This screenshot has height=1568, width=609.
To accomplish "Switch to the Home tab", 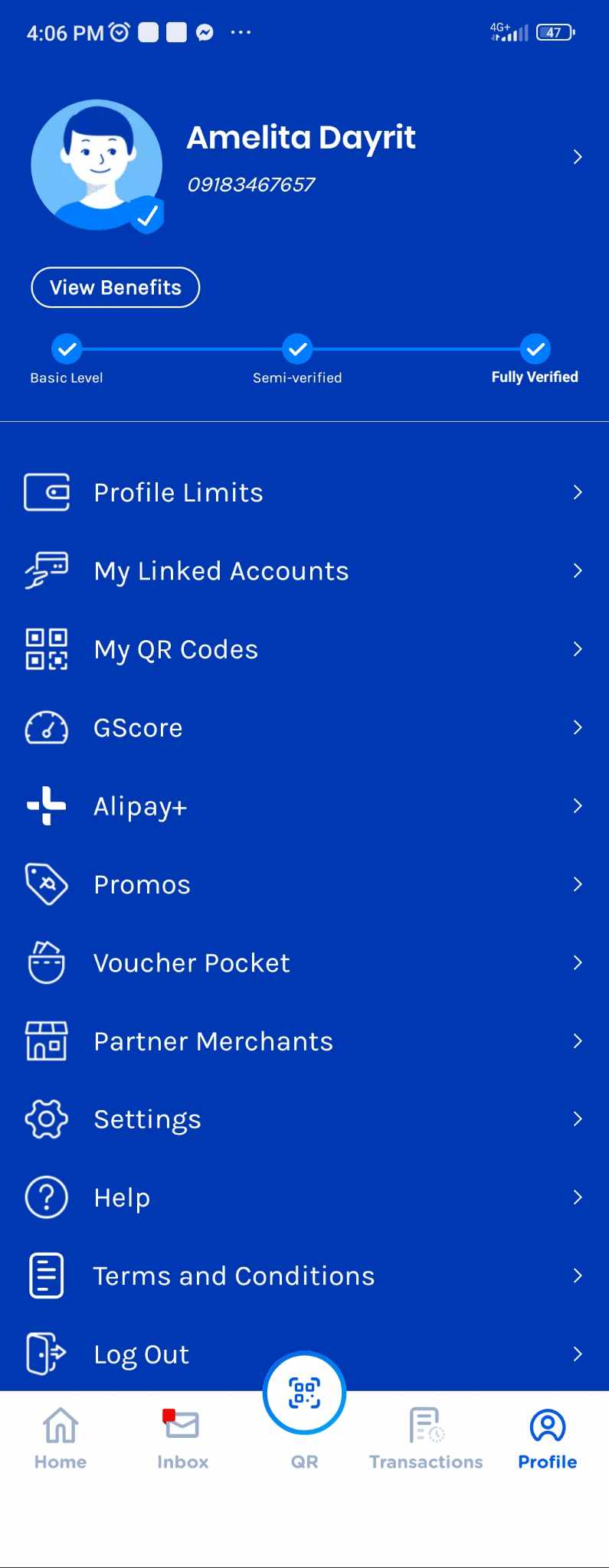I will 61,1438.
